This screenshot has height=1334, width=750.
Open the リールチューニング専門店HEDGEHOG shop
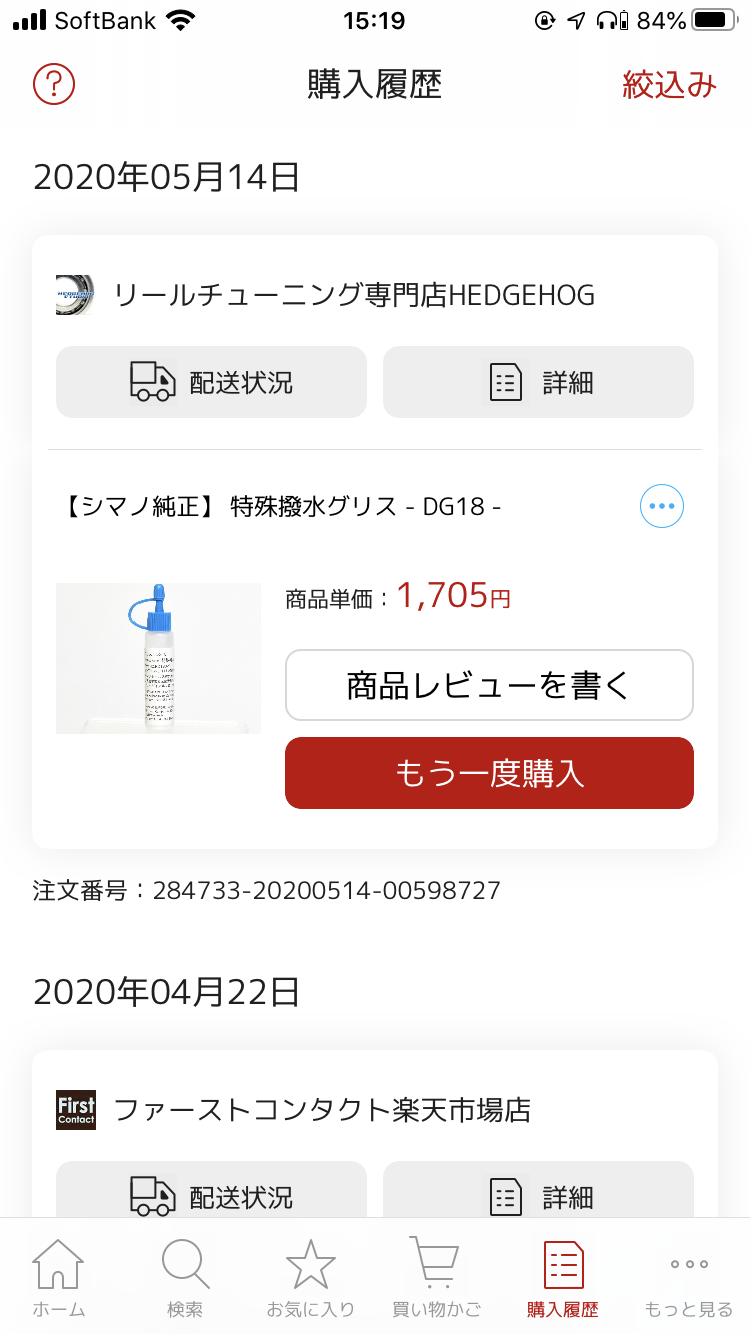[325, 295]
